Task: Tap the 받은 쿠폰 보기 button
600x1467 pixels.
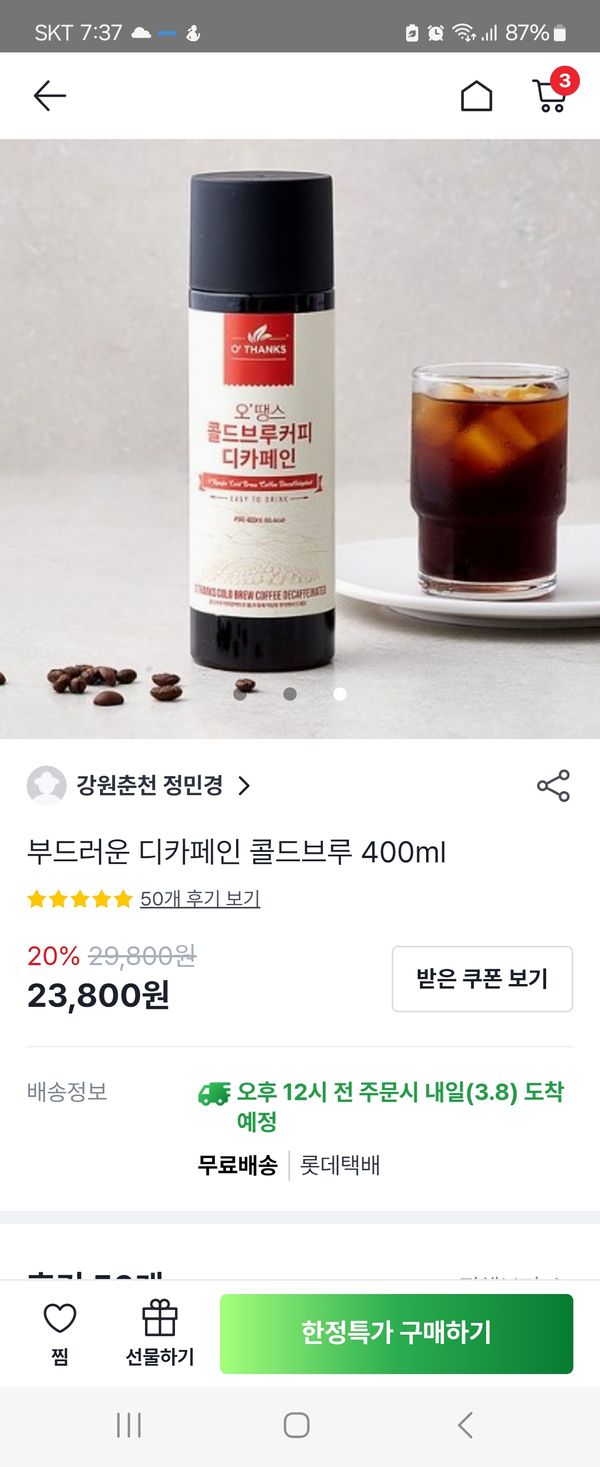Action: pyautogui.click(x=482, y=979)
